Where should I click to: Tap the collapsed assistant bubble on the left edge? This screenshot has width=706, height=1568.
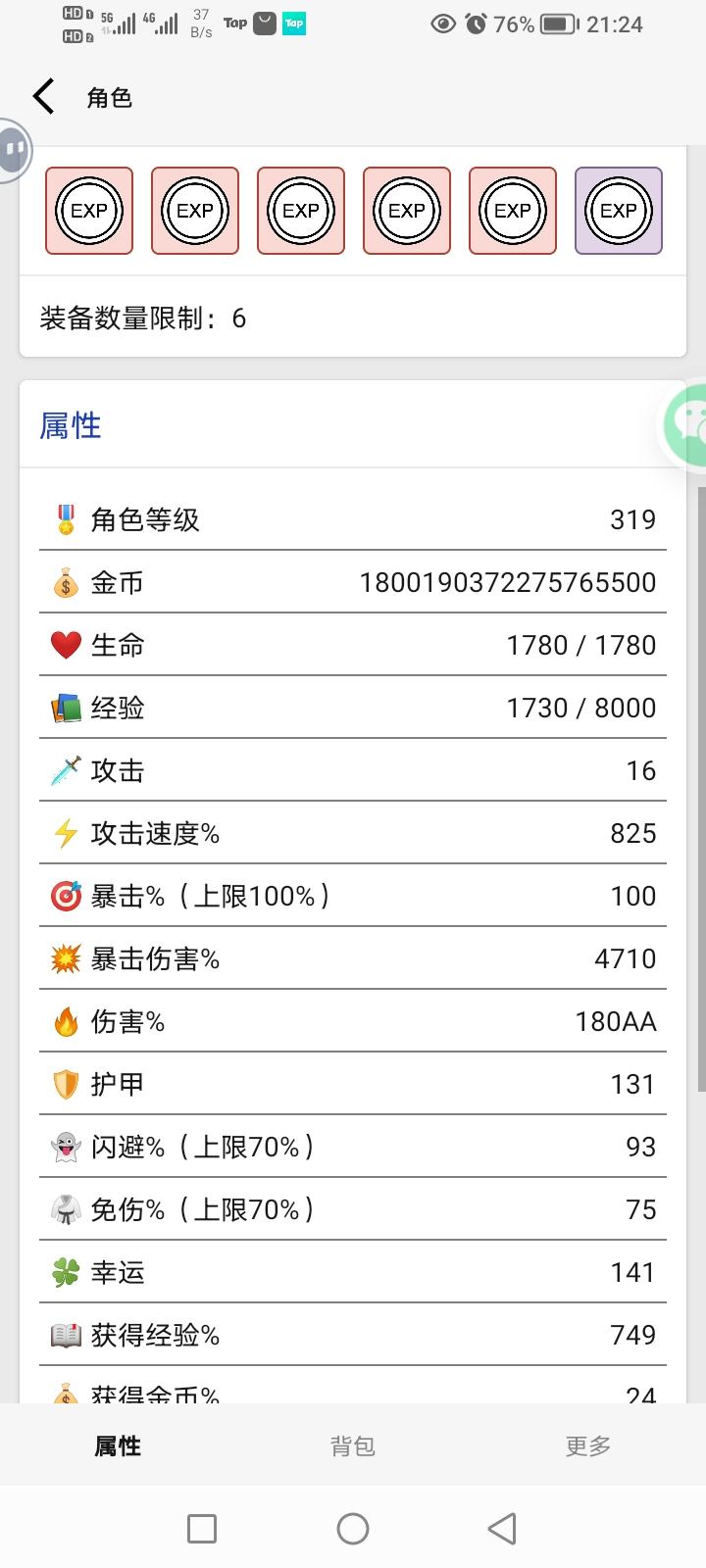click(12, 149)
